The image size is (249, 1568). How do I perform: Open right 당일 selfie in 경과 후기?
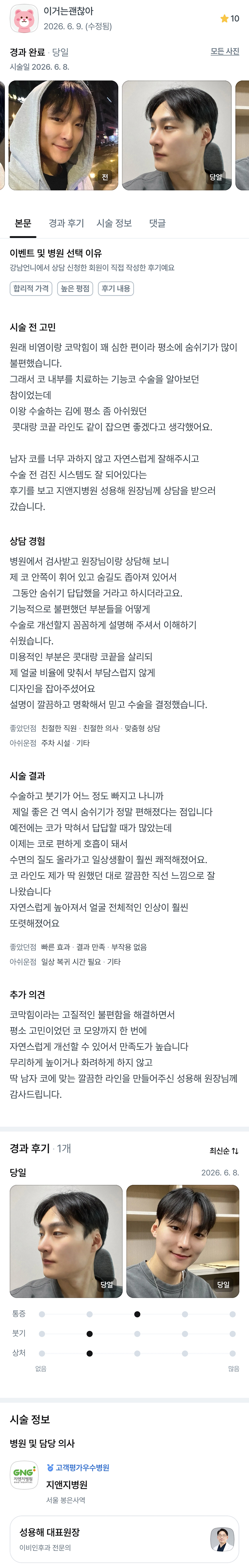[183, 1241]
